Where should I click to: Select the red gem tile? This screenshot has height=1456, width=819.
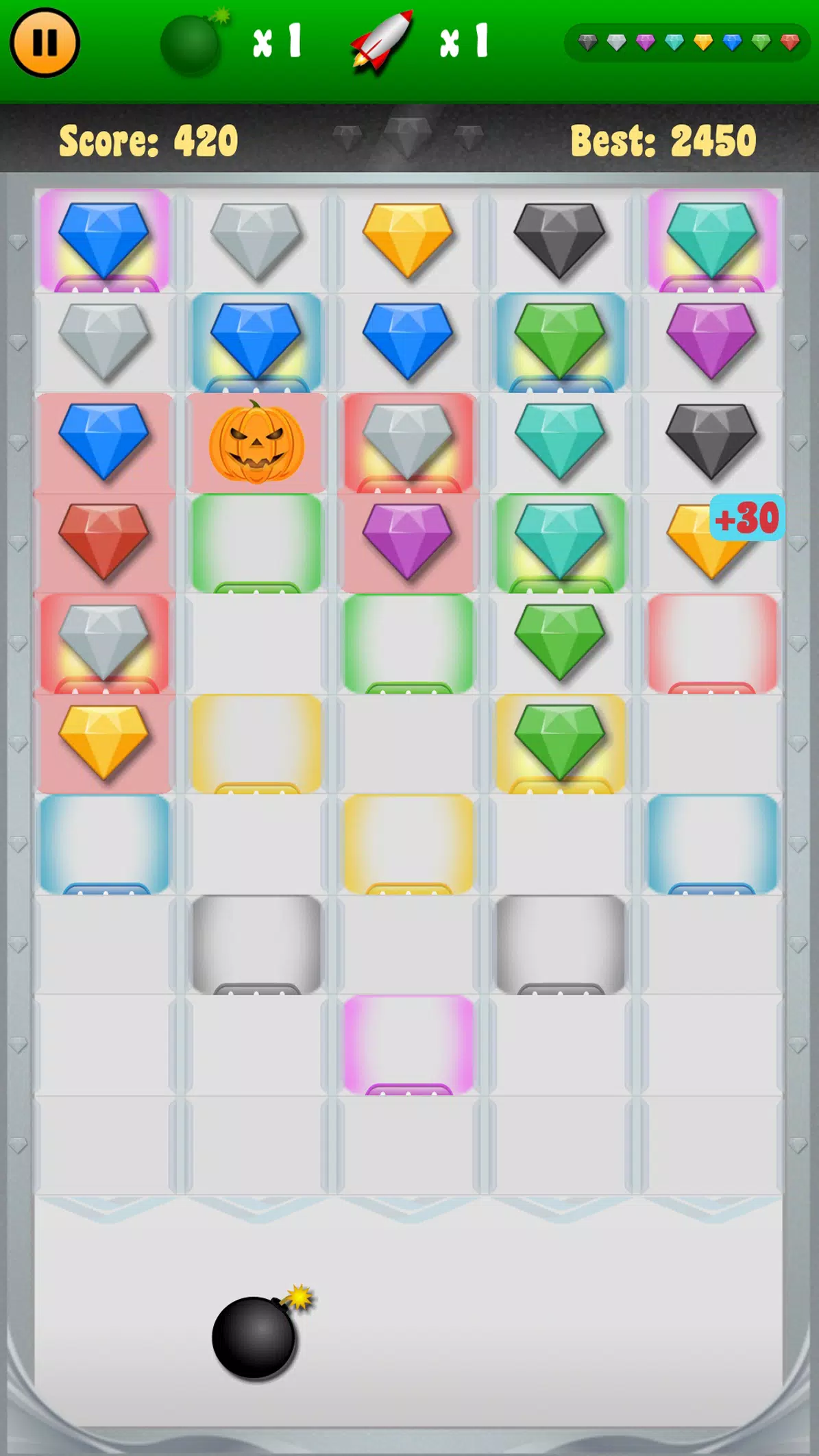pyautogui.click(x=103, y=542)
